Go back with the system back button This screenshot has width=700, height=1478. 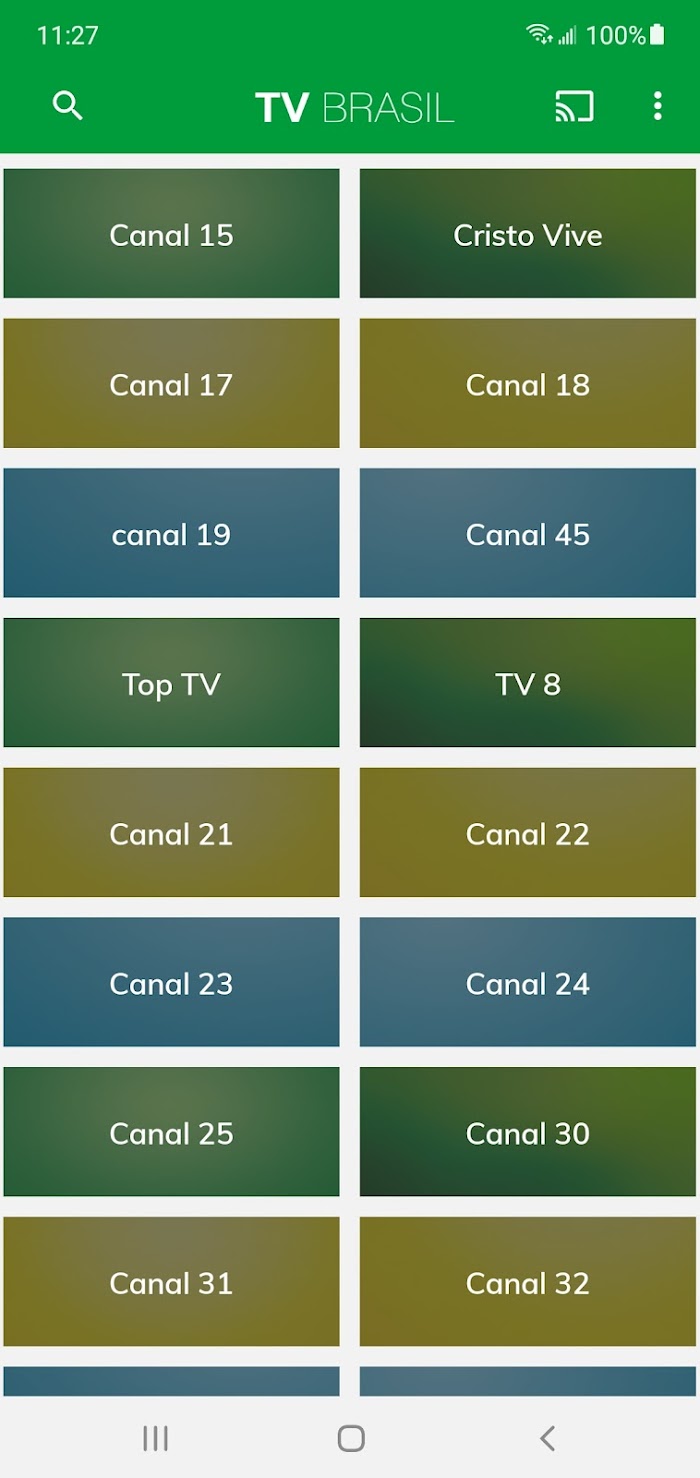tap(546, 1438)
